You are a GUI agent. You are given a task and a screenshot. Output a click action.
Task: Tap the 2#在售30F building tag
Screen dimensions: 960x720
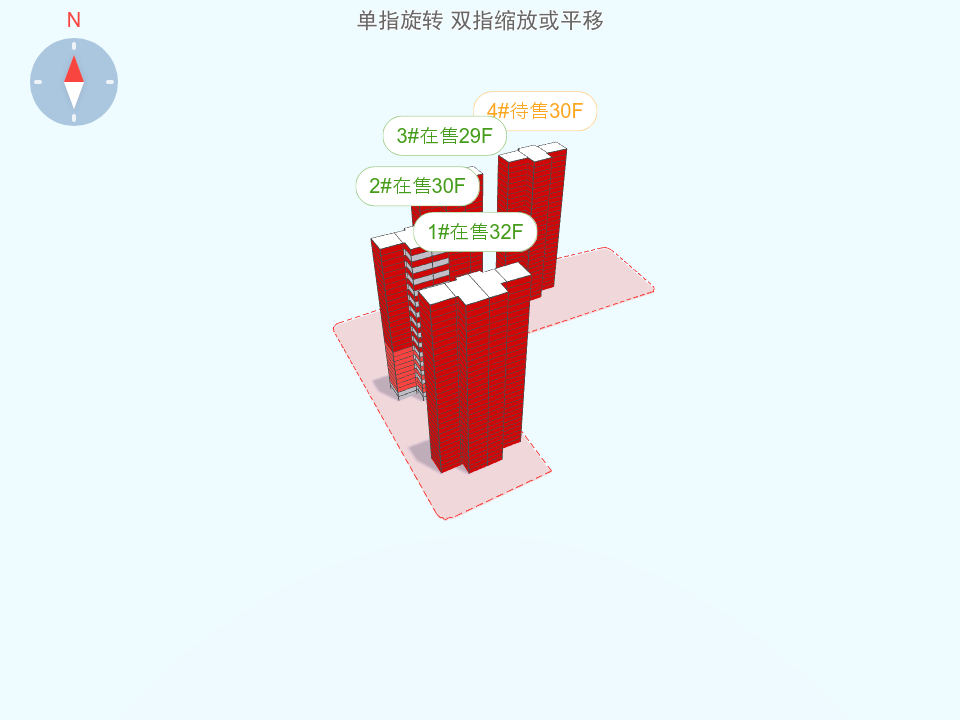tap(417, 186)
